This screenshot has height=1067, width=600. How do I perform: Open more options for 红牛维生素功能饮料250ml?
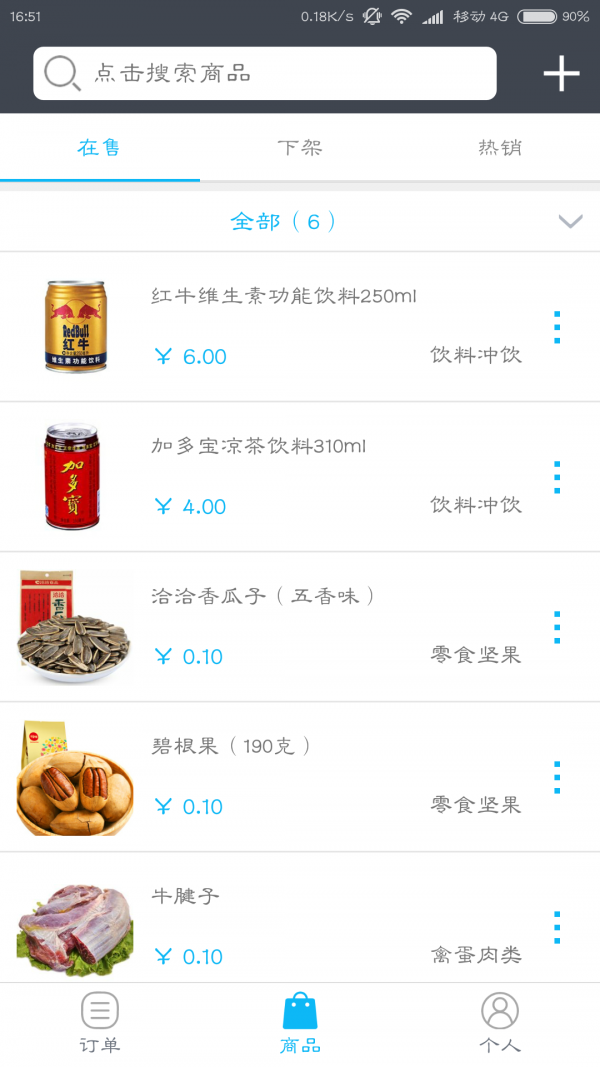coord(557,327)
